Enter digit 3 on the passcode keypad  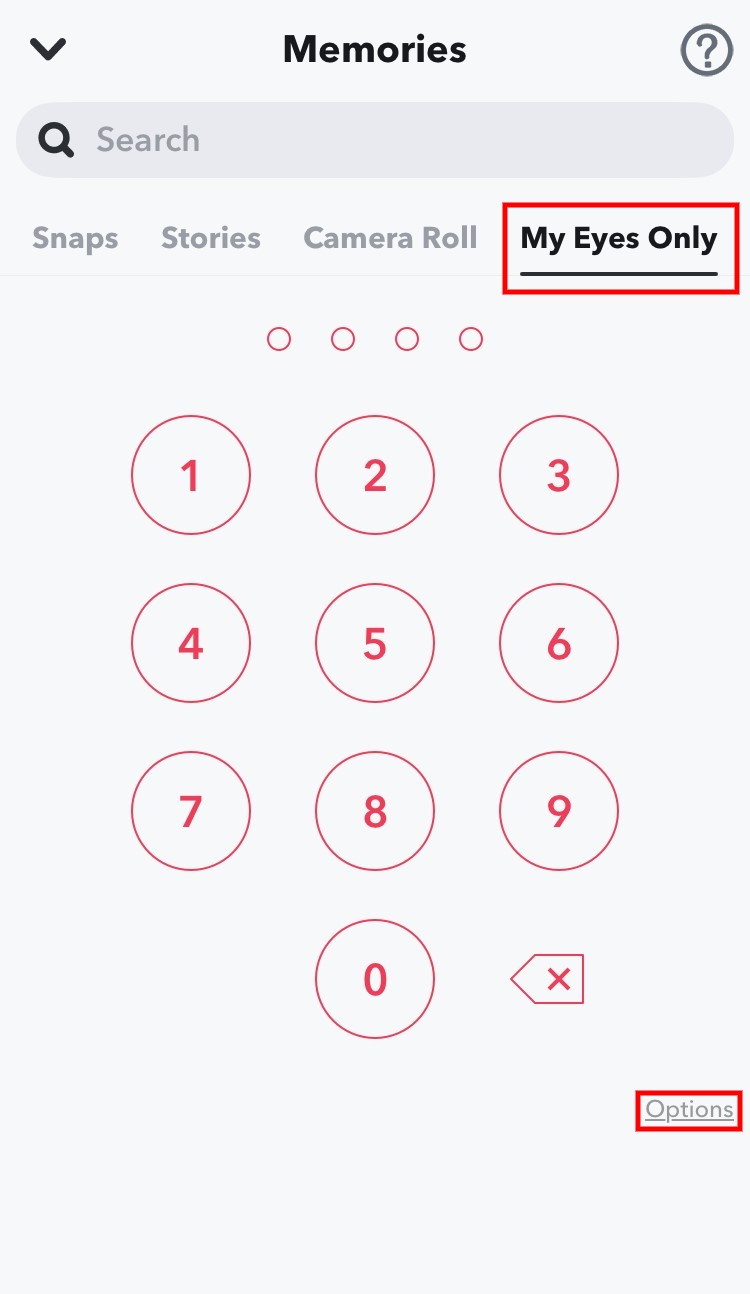pos(559,476)
